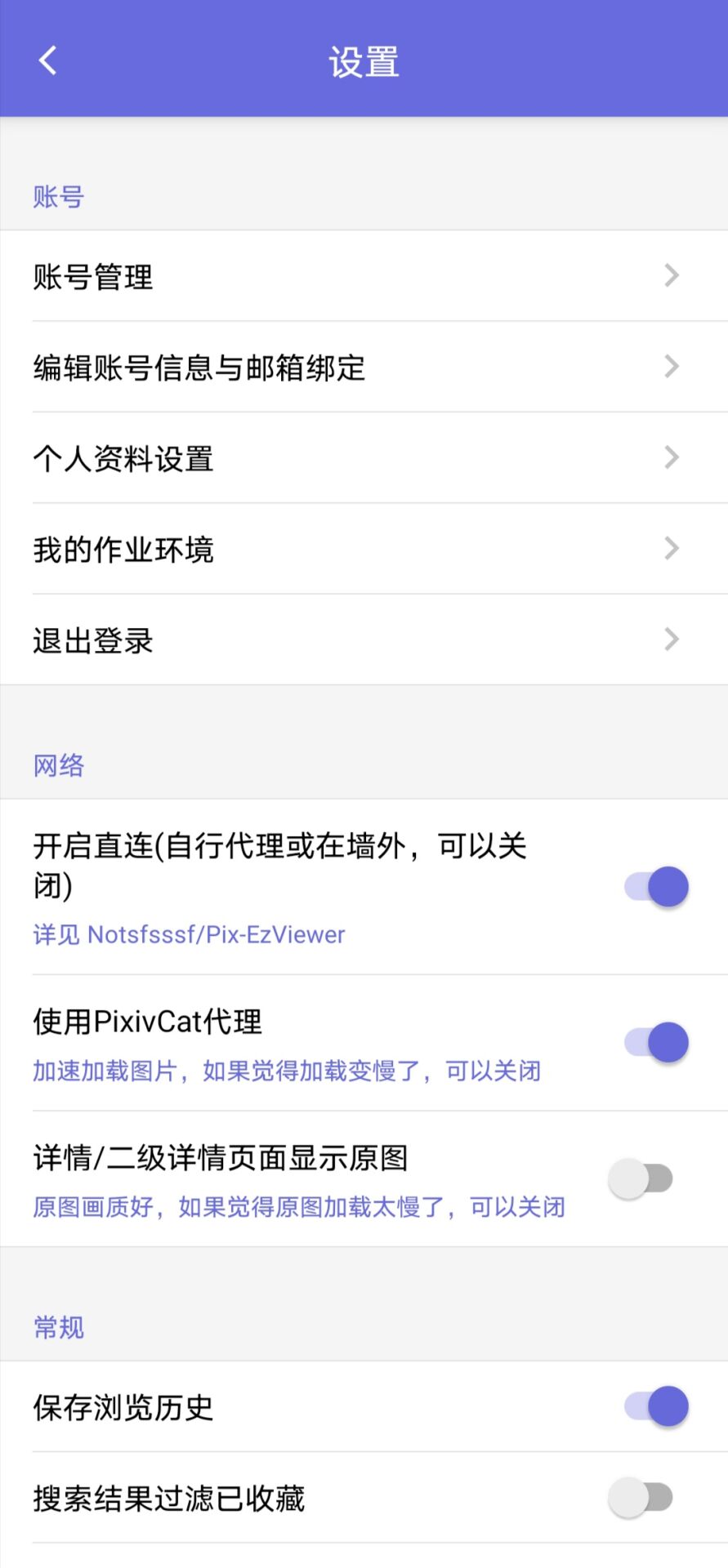Viewport: 728px width, 1568px height.
Task: Enable 详情/二级详情页面显示原图 toggle
Action: [642, 1178]
